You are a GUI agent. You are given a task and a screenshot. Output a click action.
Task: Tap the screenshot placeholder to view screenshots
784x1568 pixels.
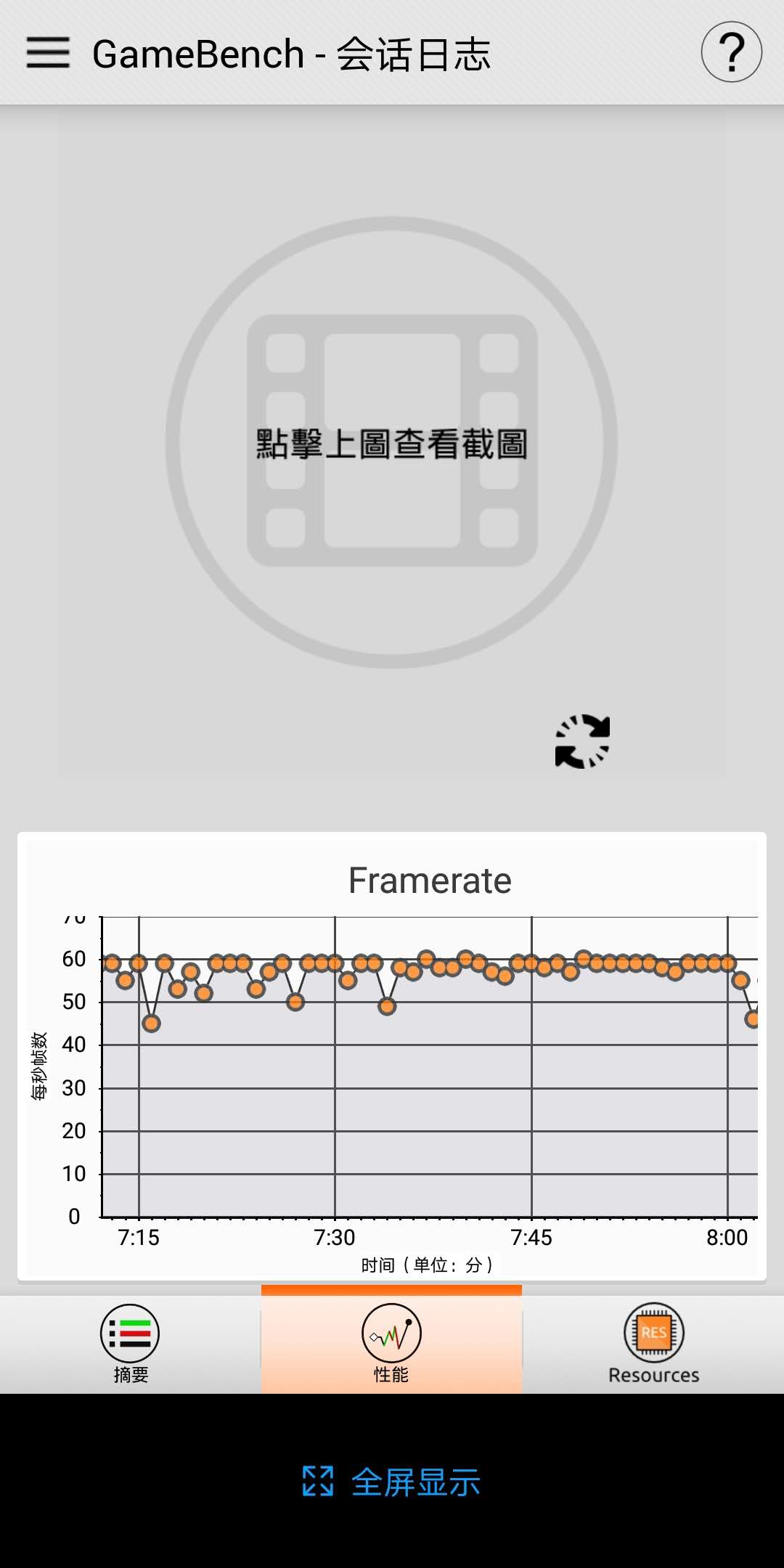391,442
